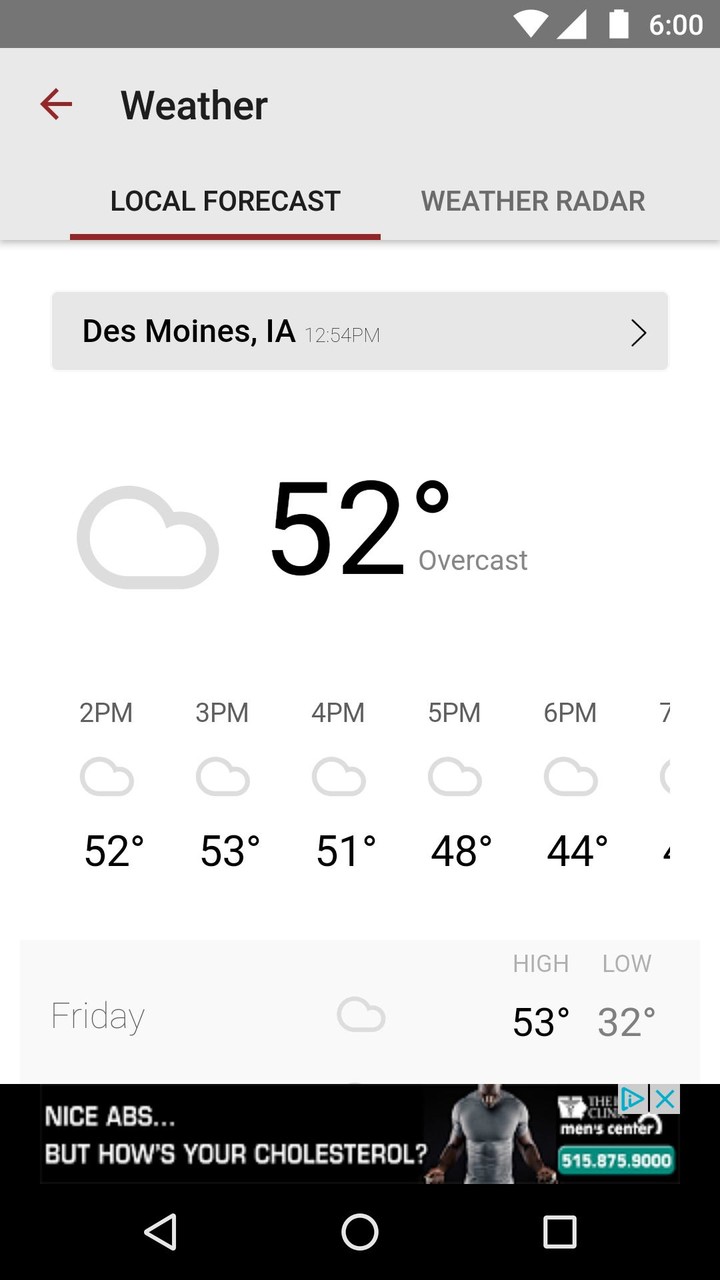Switch to the Weather Radar tab
720x1280 pixels.
532,201
